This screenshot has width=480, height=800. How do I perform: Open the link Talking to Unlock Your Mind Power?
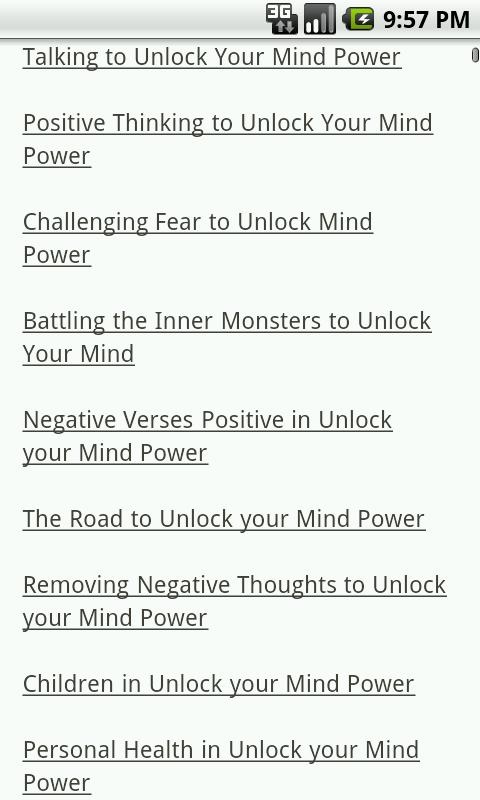[212, 57]
